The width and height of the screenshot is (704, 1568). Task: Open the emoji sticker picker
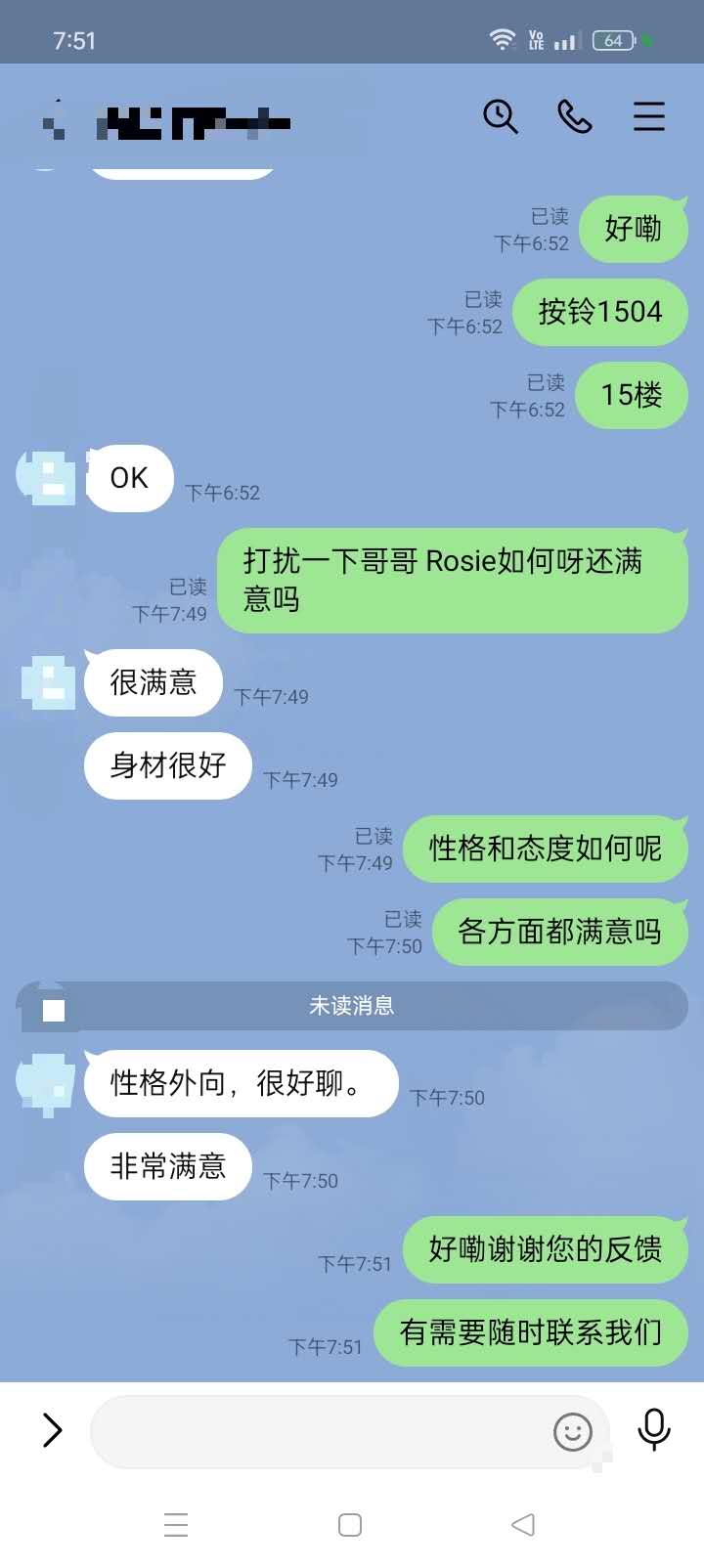point(573,1432)
